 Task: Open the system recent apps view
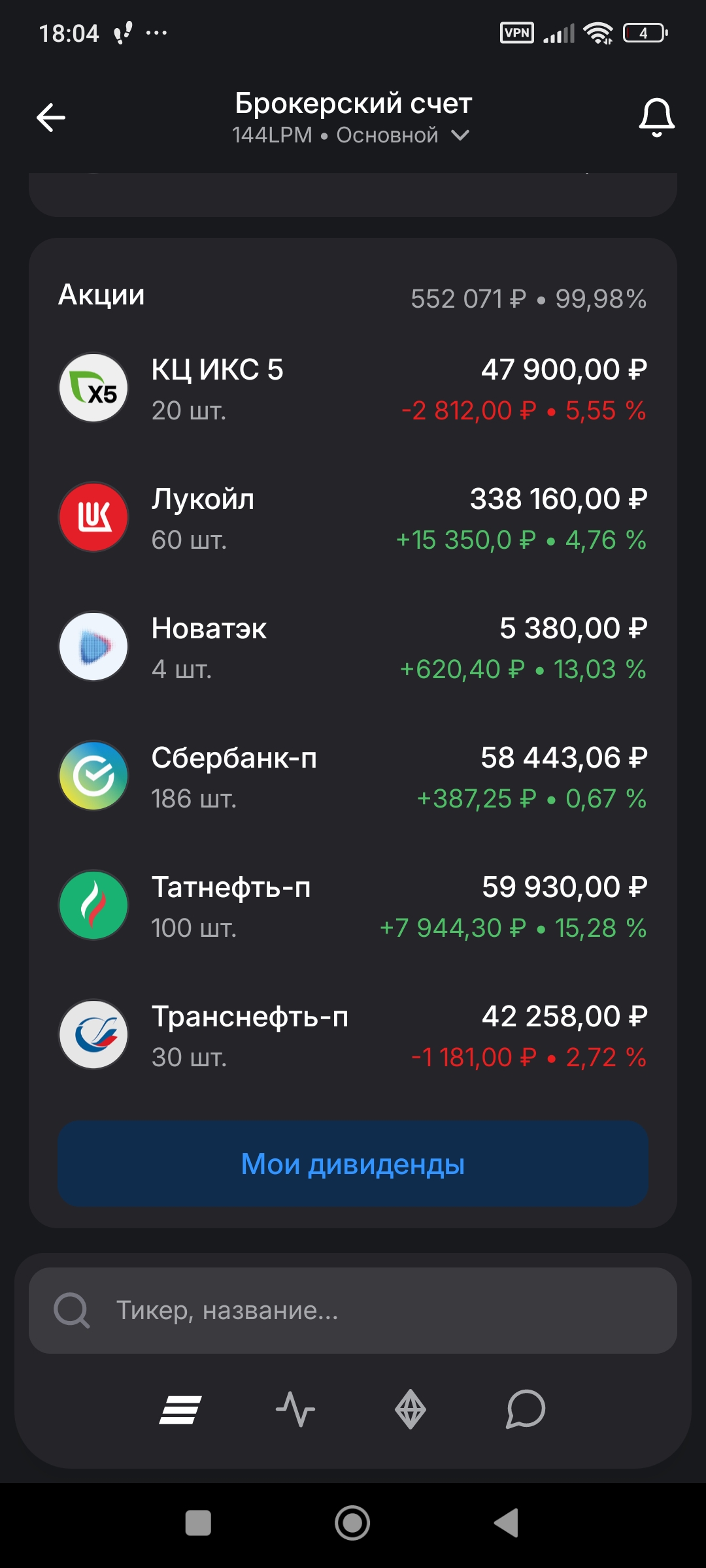(198, 1524)
